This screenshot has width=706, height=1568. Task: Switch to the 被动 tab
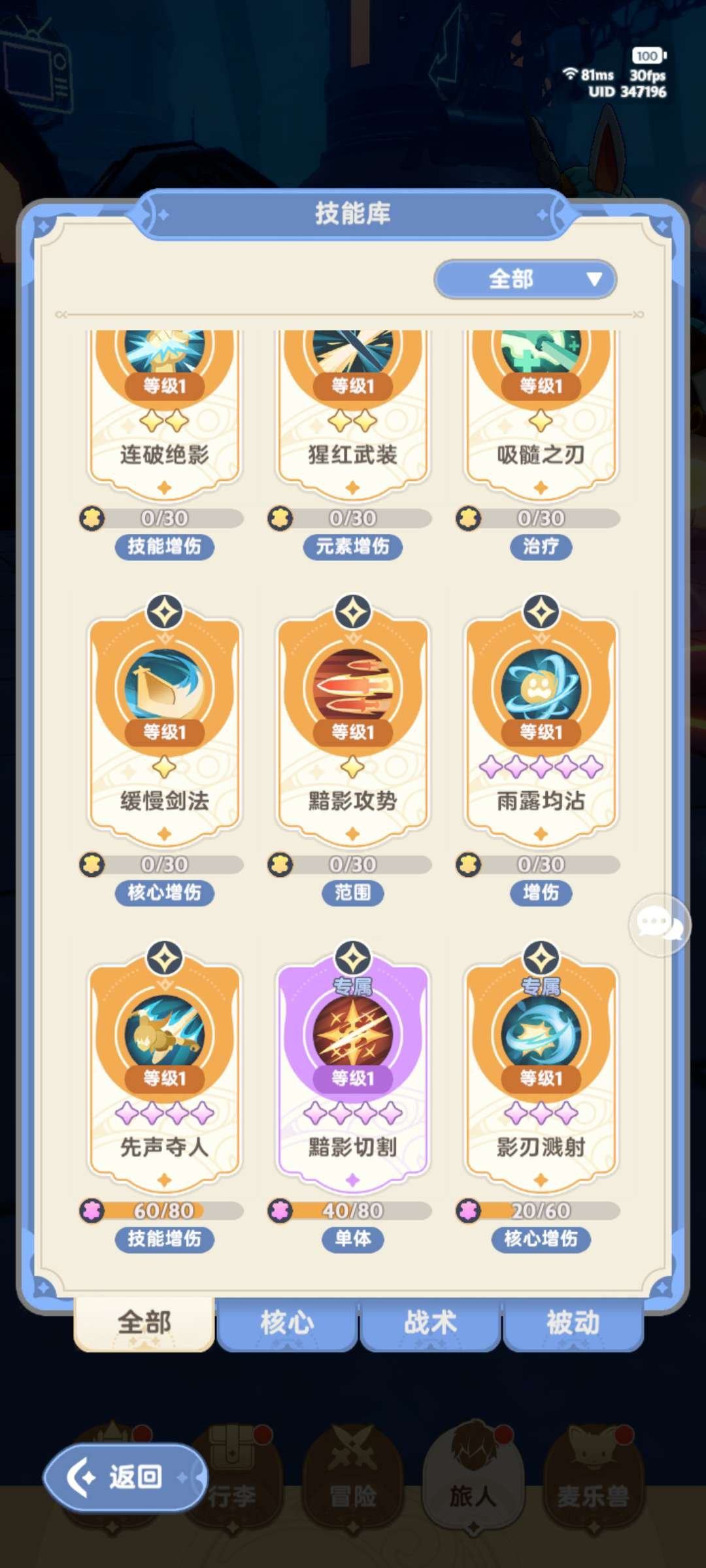[571, 1324]
